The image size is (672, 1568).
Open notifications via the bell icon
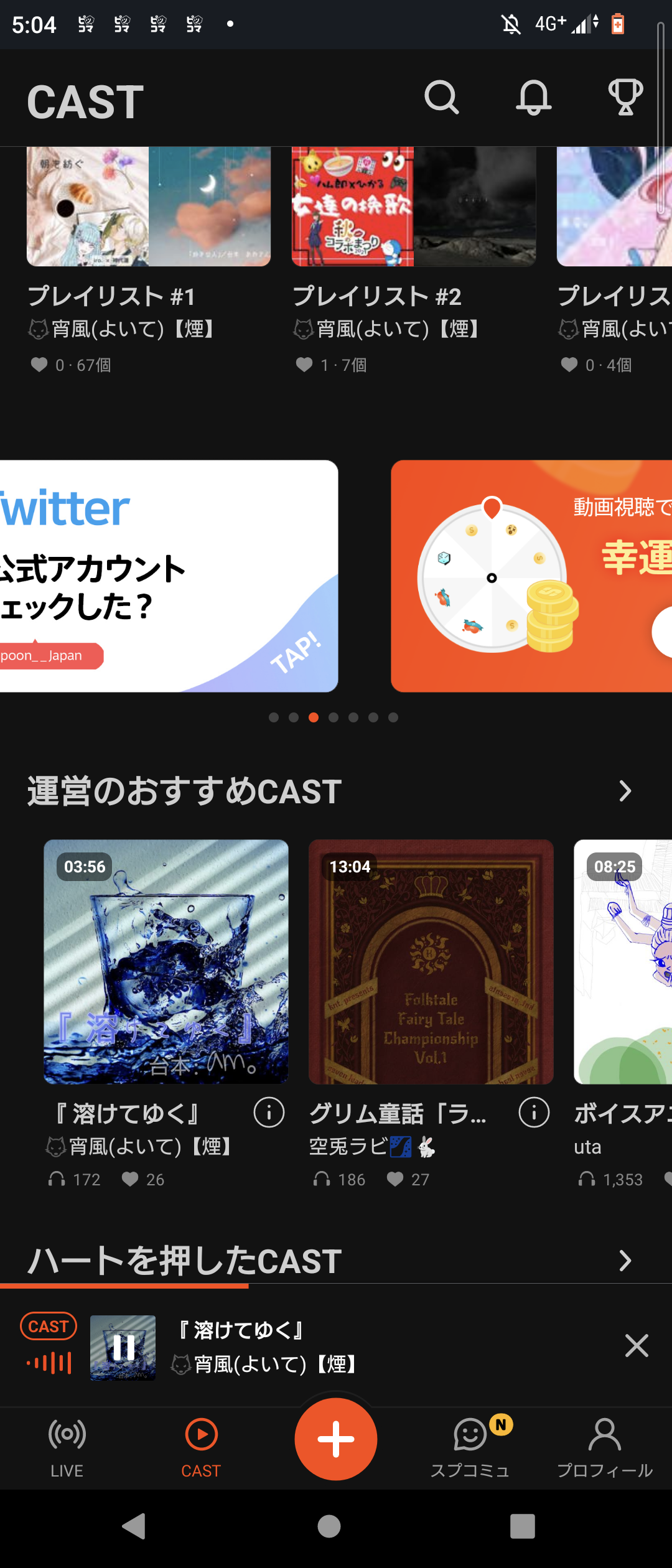click(x=534, y=98)
